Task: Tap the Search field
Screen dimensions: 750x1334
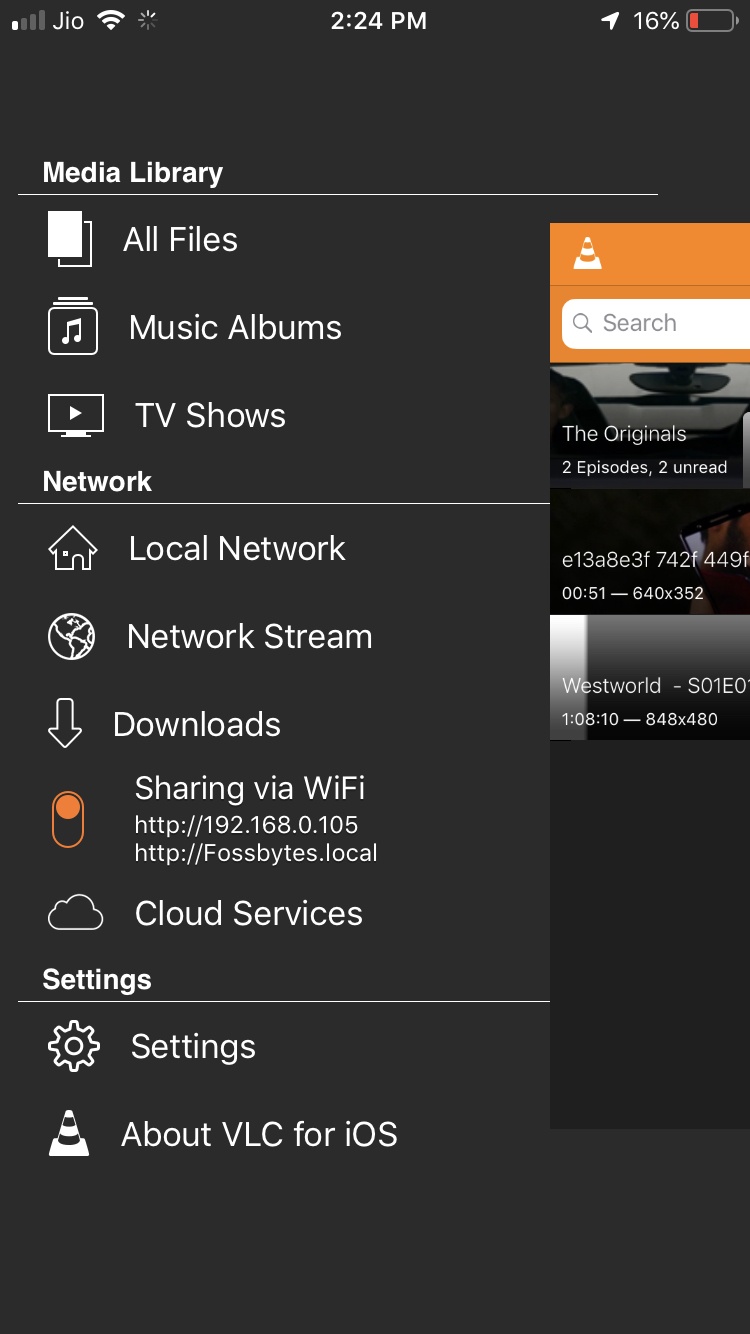Action: coord(660,324)
